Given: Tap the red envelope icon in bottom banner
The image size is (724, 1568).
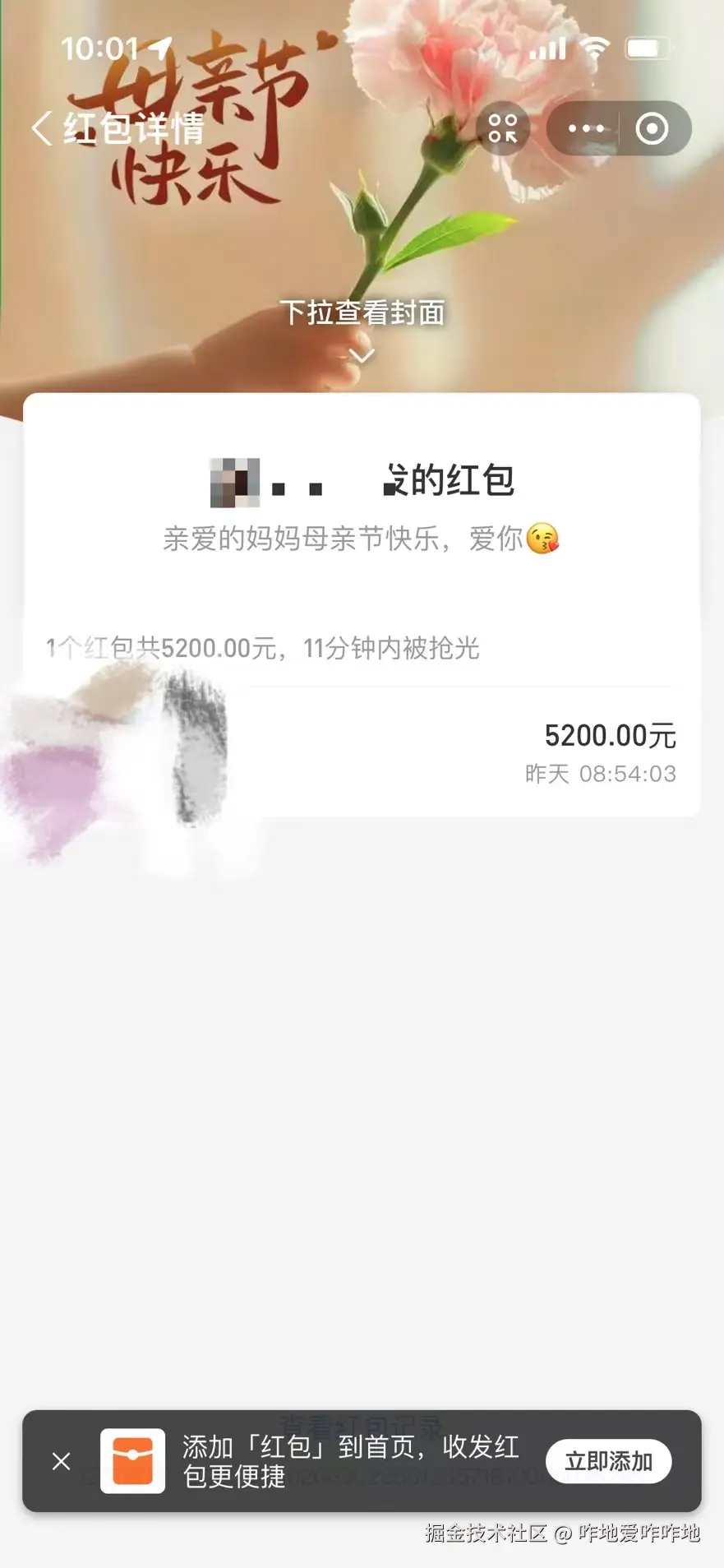Looking at the screenshot, I should click(134, 1463).
